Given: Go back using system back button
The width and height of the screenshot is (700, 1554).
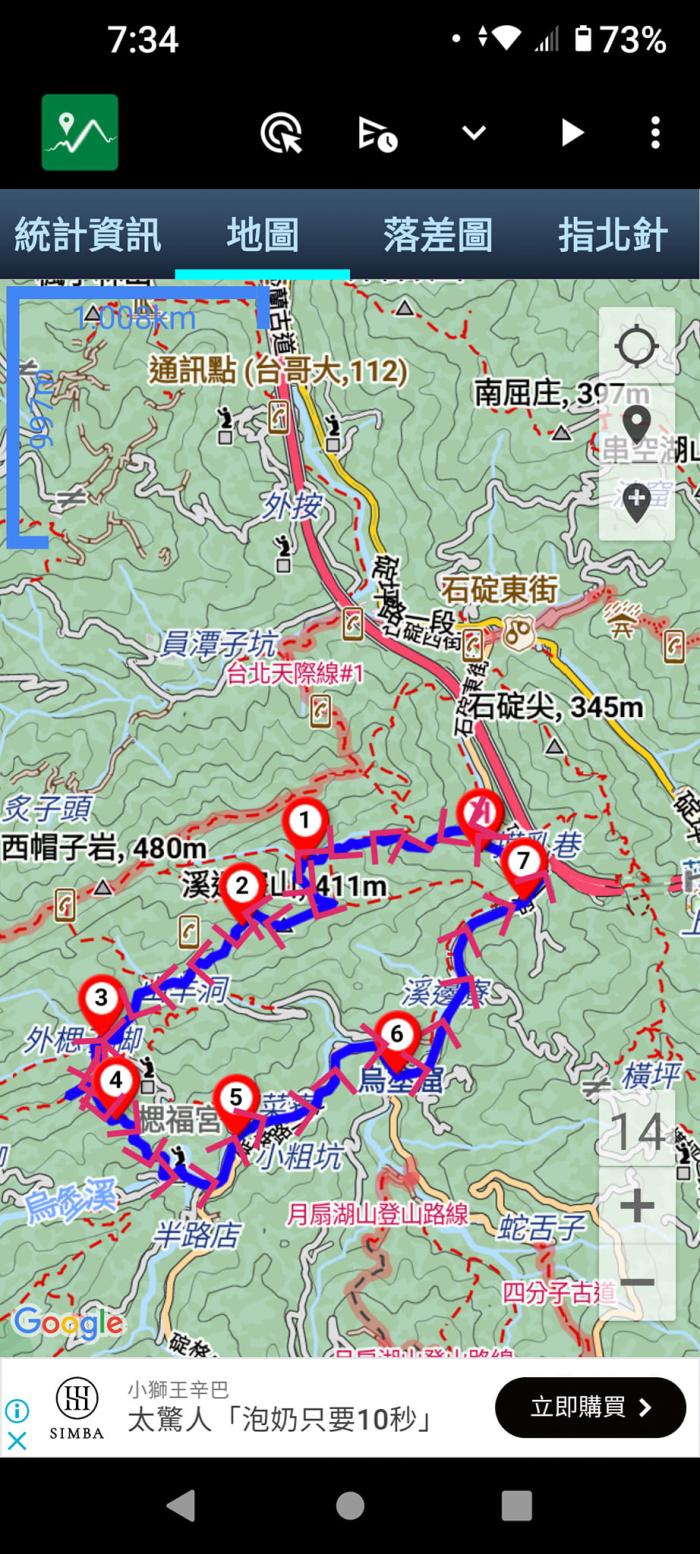Looking at the screenshot, I should point(181,1505).
